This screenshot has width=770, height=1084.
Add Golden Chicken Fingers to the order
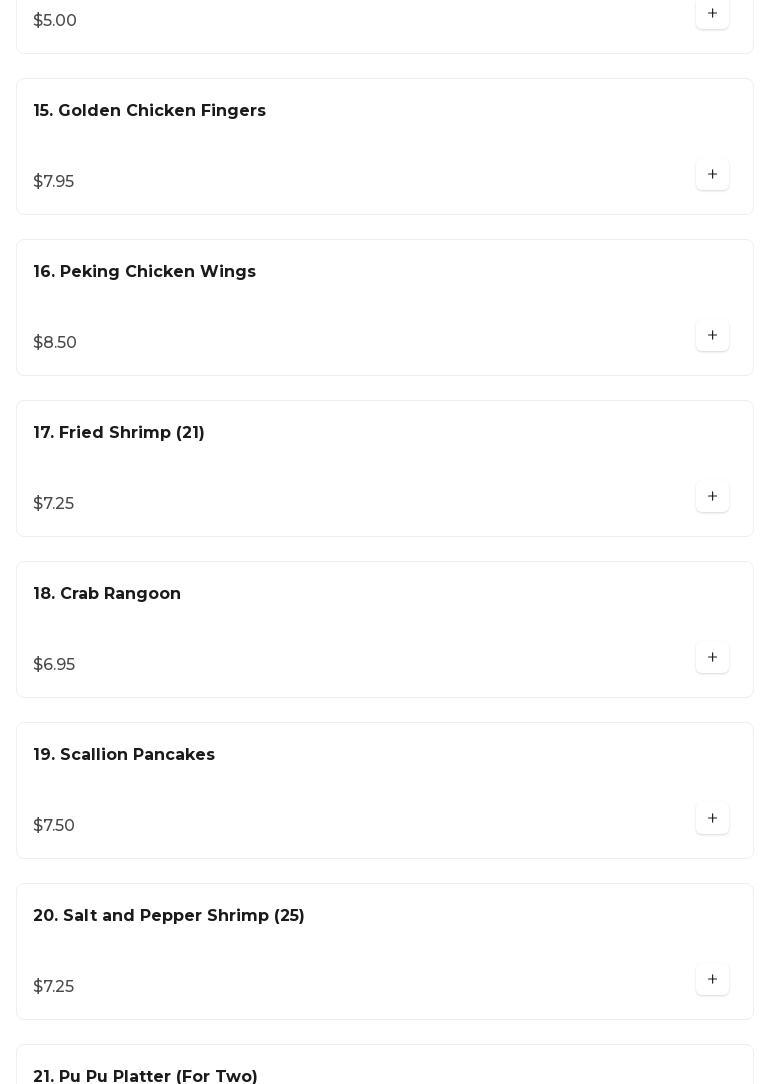712,175
